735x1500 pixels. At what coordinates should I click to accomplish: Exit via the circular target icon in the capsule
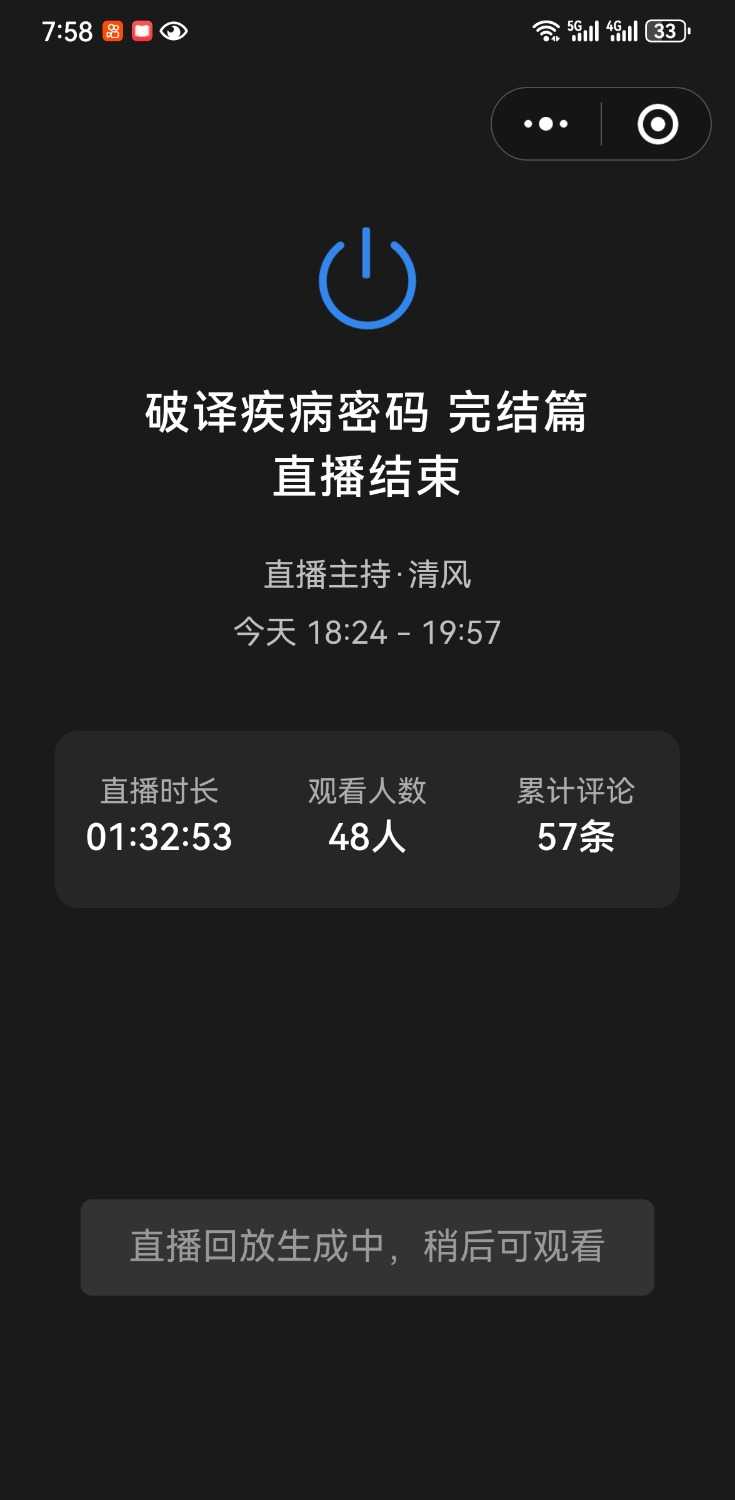657,124
